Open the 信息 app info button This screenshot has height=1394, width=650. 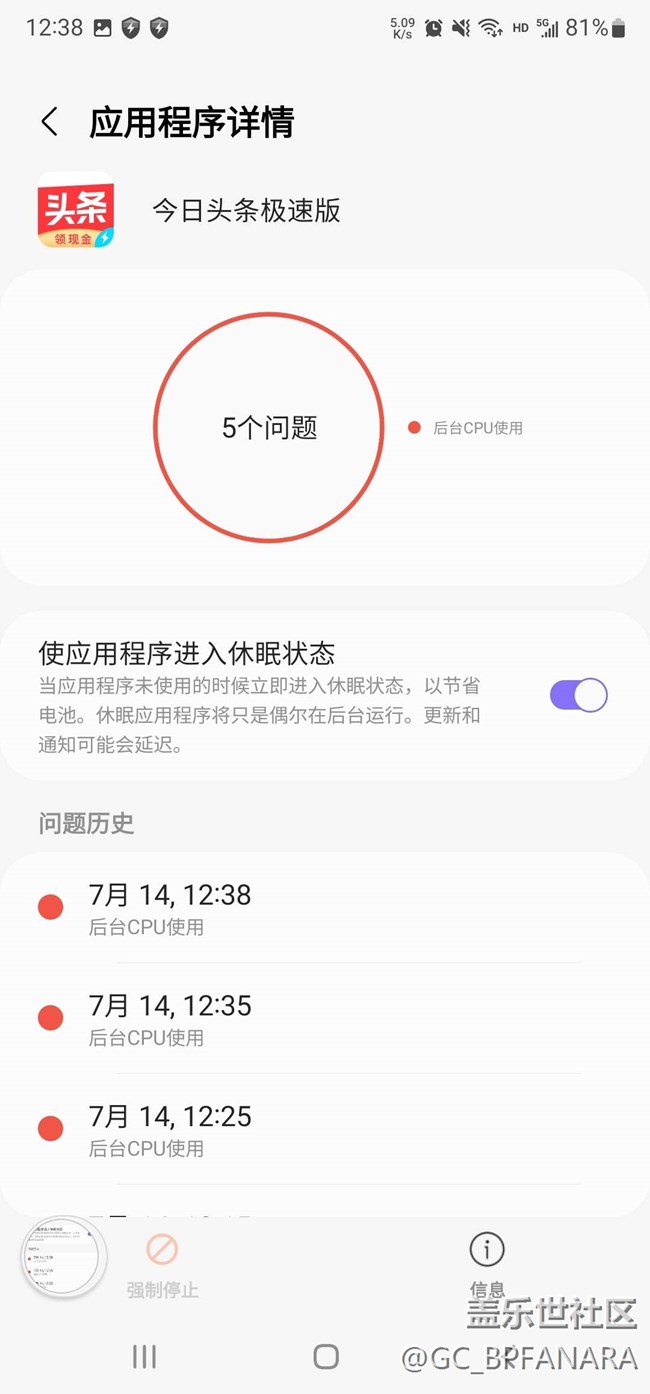click(x=487, y=1262)
